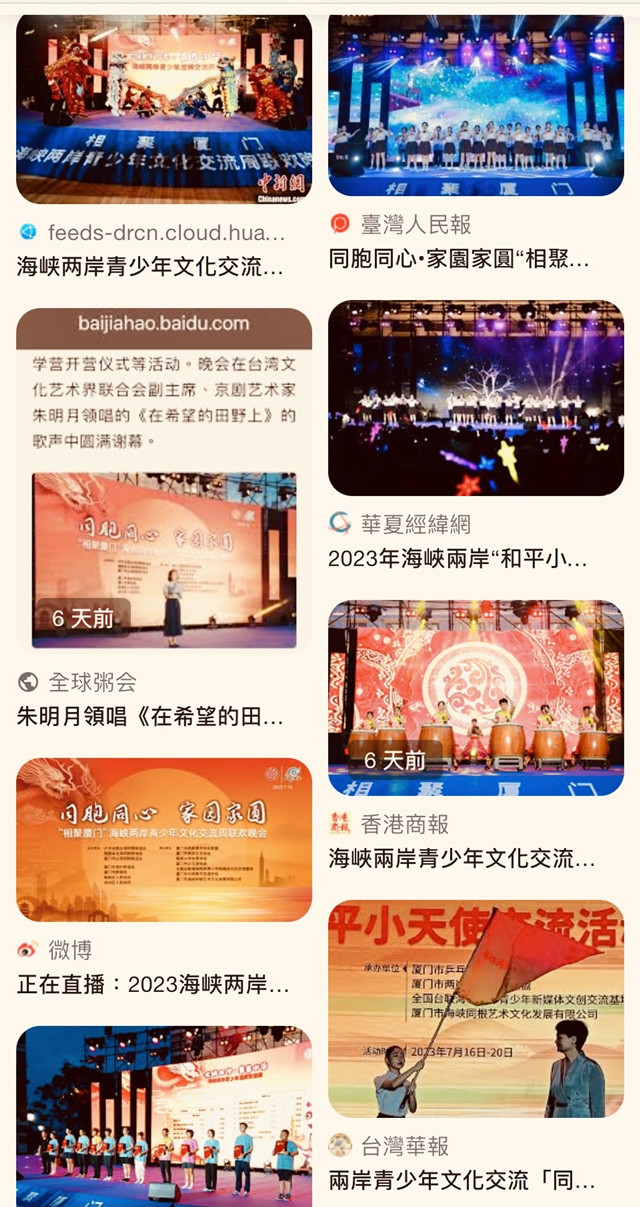Open result titled 同胞同心•家園家圓"相聚…
The width and height of the screenshot is (640, 1207).
[x=459, y=259]
